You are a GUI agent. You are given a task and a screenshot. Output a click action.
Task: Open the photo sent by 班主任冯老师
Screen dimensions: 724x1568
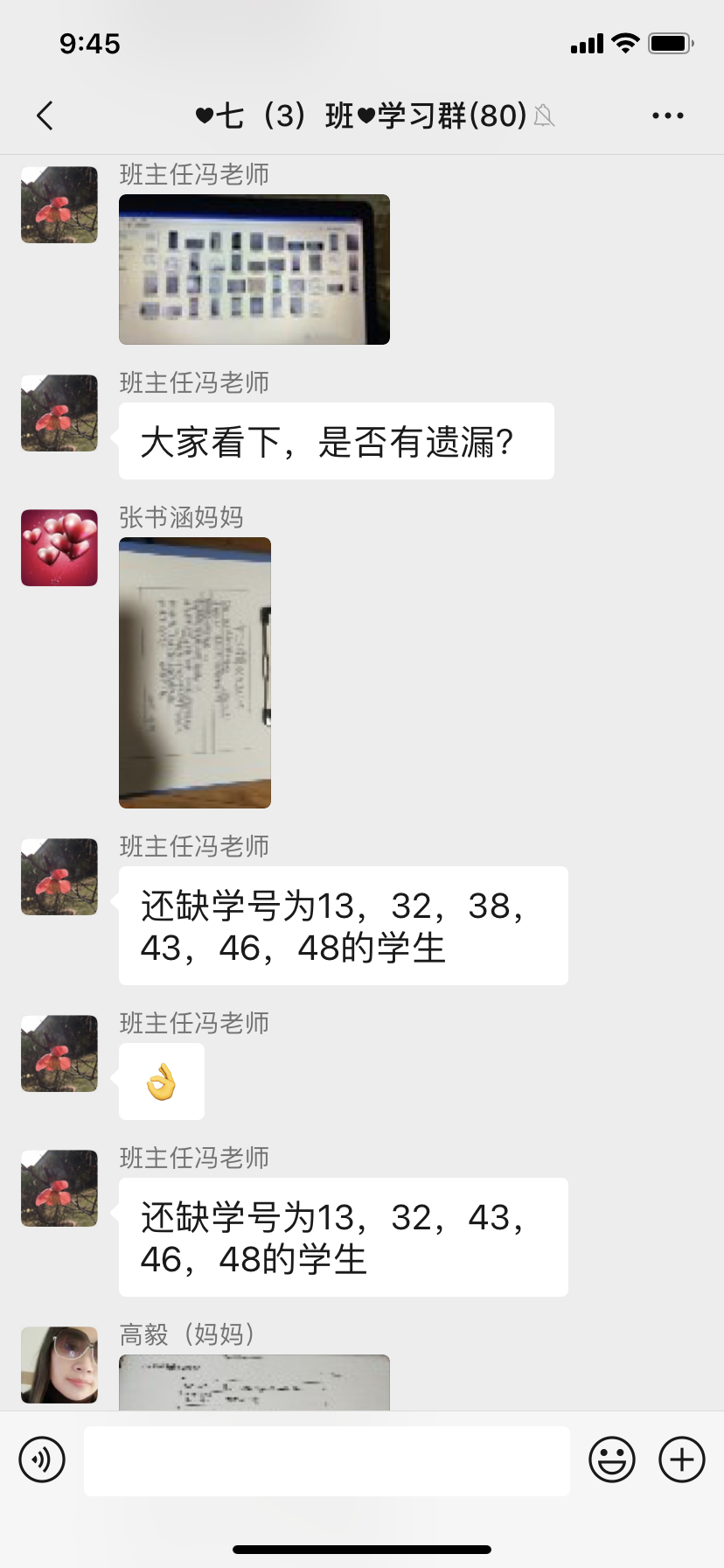point(254,269)
